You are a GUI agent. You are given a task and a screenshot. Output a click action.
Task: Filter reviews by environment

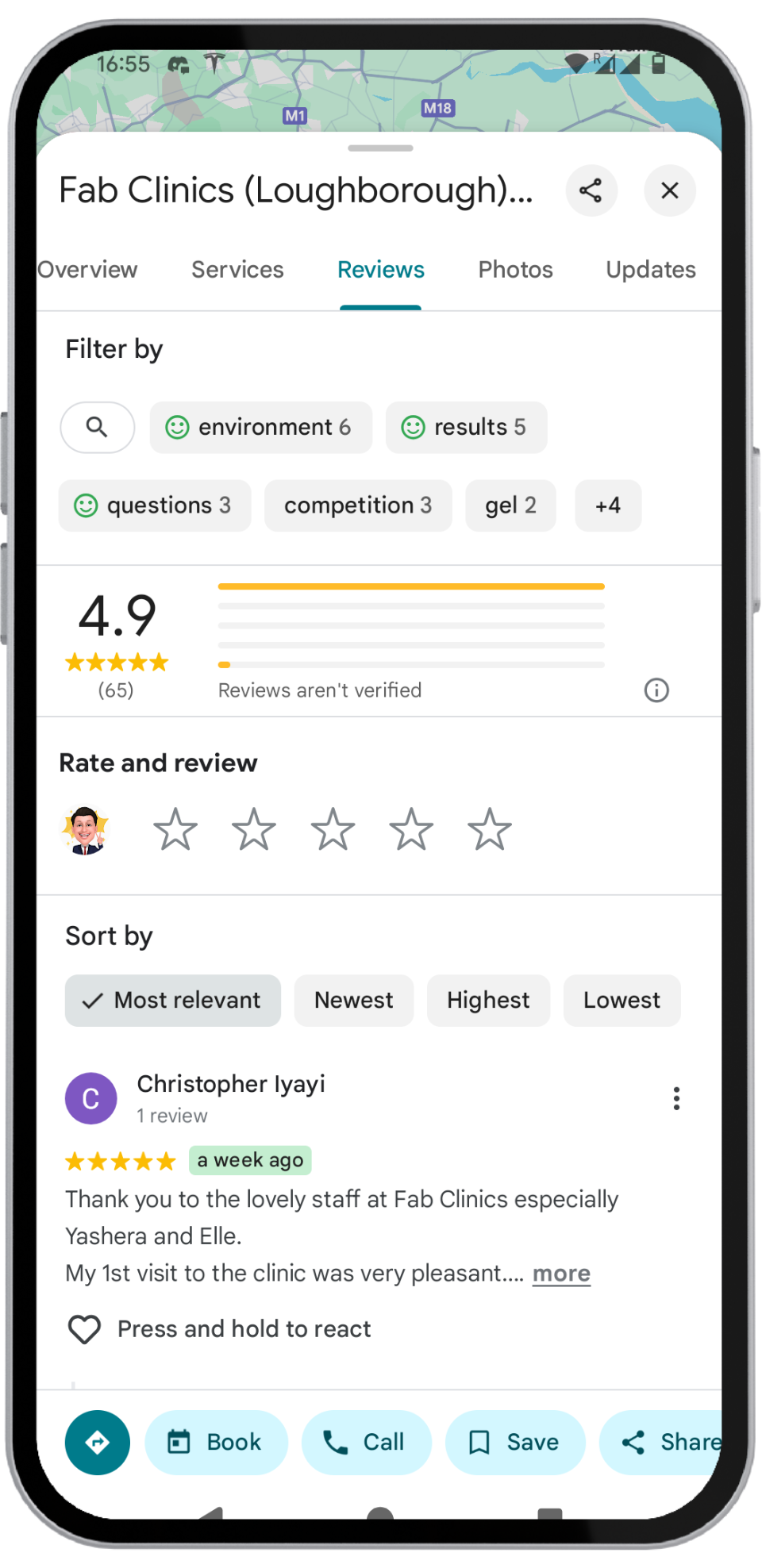point(260,427)
